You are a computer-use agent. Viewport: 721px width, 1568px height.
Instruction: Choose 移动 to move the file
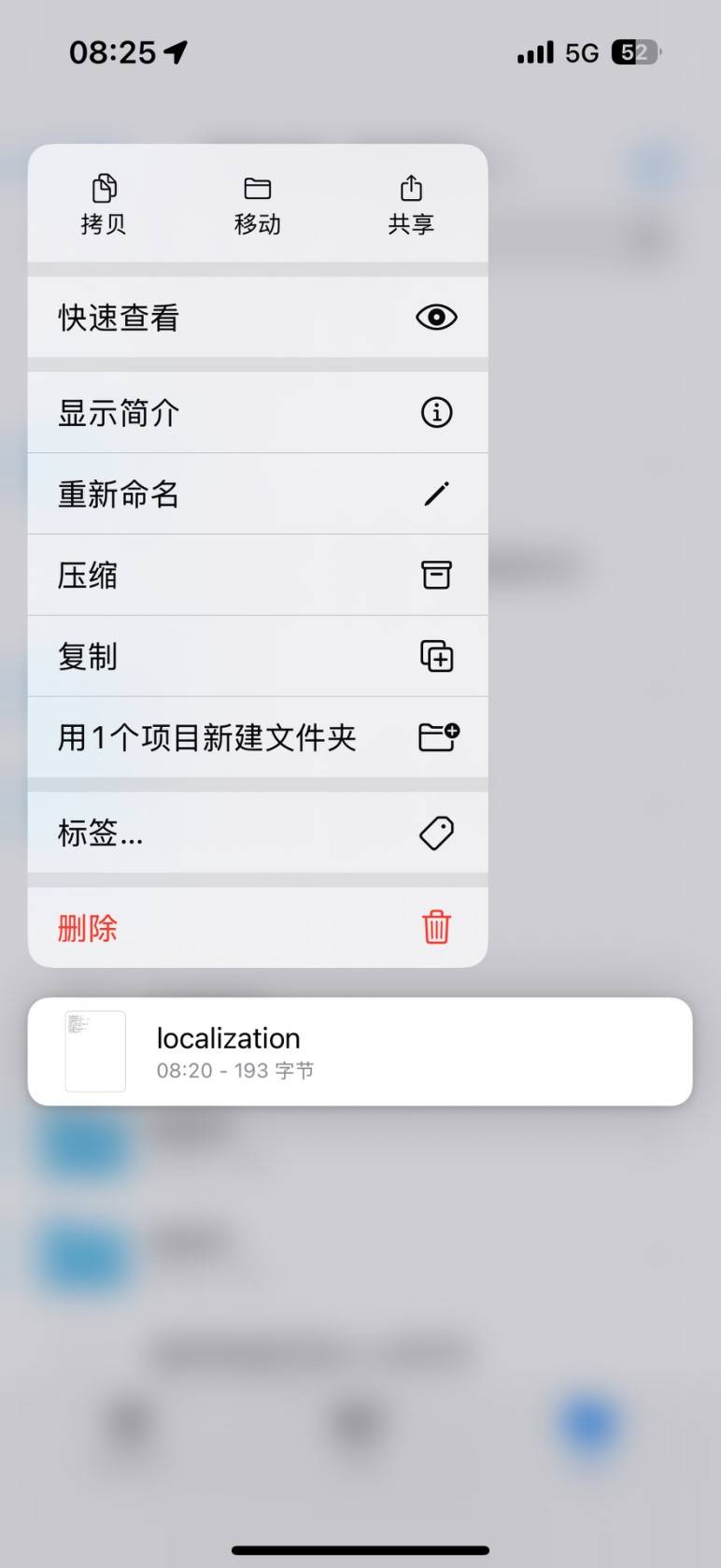[x=258, y=204]
